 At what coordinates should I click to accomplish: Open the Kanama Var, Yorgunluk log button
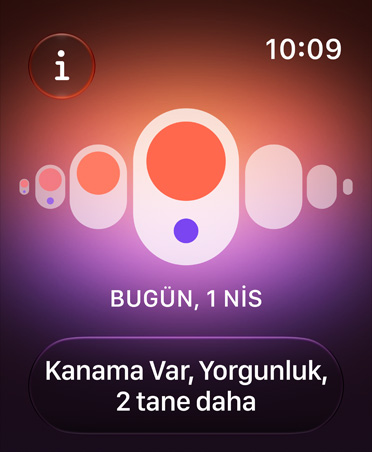(x=186, y=386)
